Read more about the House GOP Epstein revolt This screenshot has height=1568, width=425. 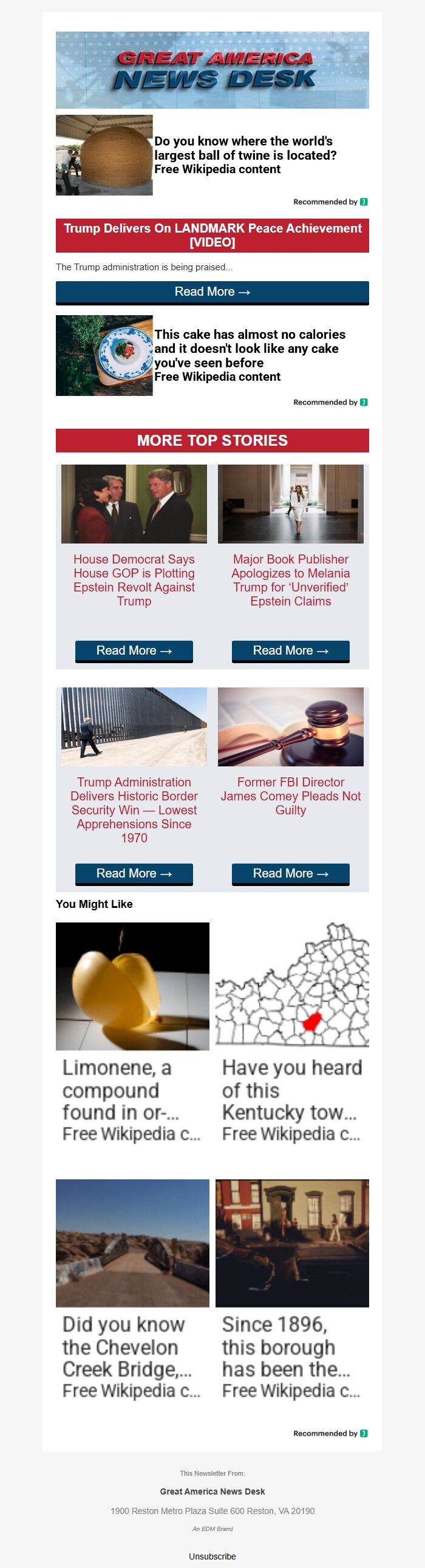coord(134,650)
